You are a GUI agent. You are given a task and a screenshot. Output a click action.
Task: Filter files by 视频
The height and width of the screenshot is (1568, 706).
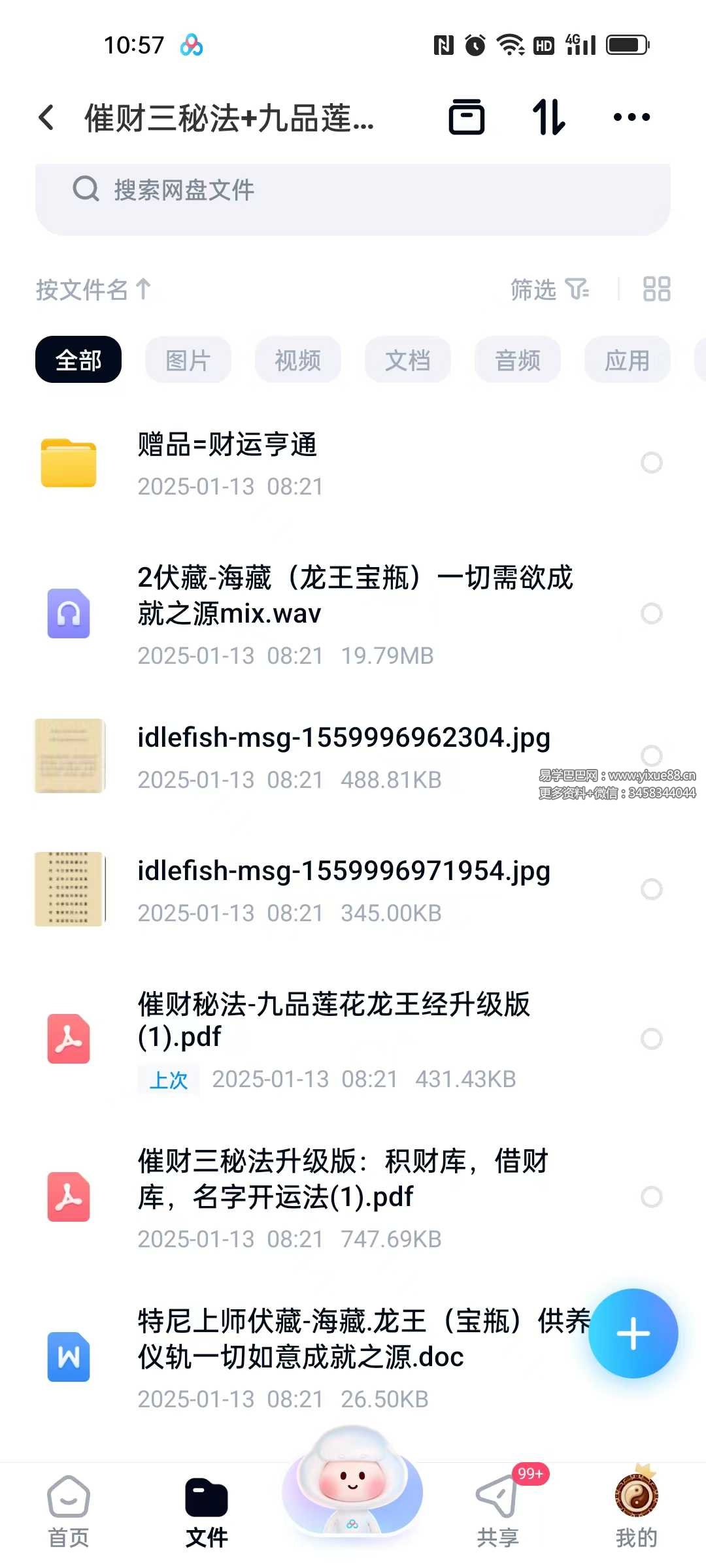(x=298, y=360)
